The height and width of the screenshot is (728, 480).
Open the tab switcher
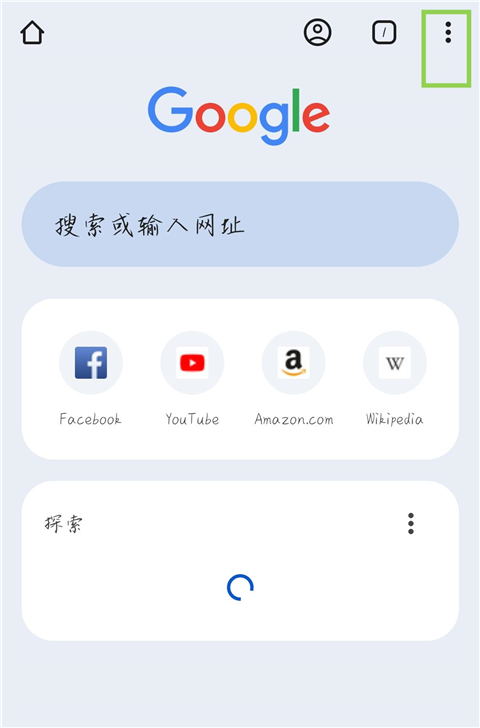(384, 32)
